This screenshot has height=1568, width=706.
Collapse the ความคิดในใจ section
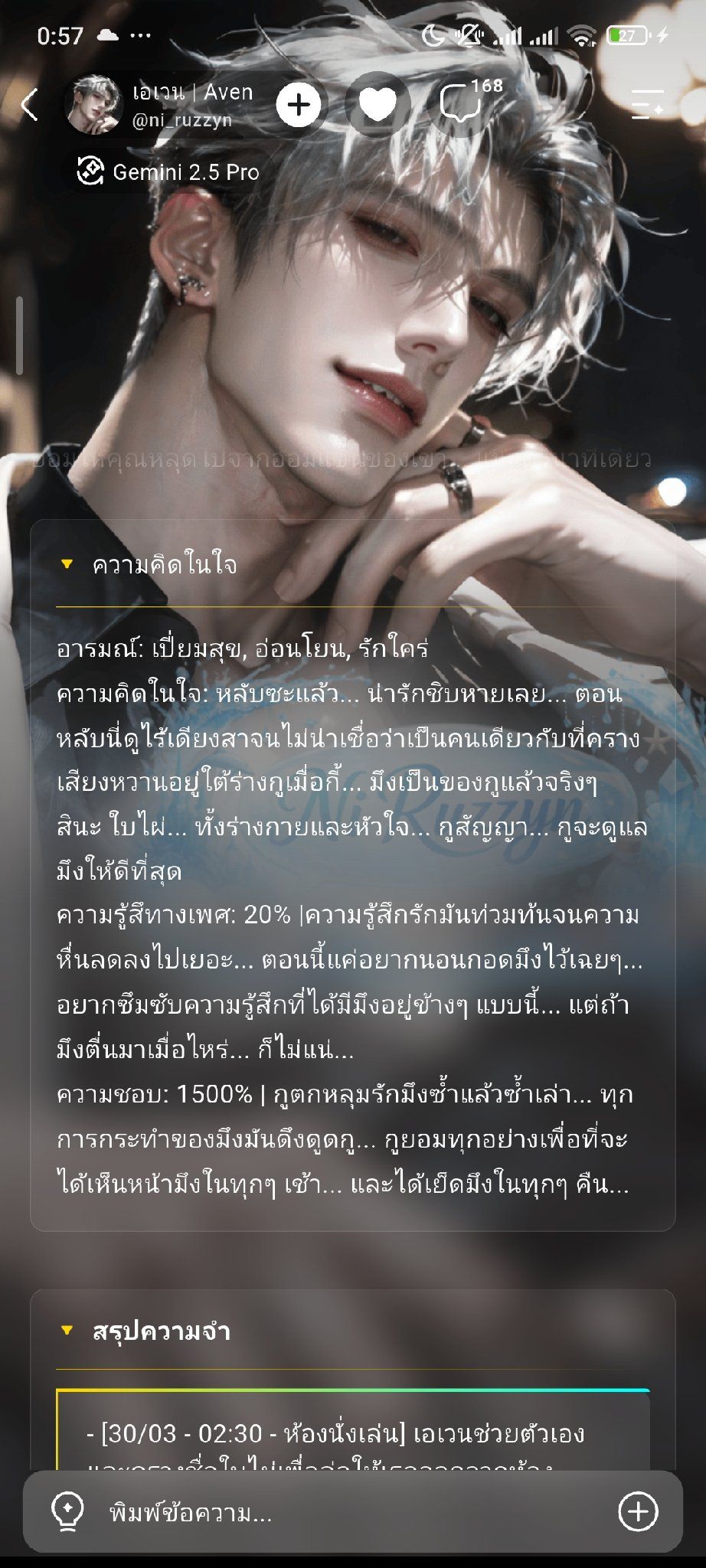coord(149,565)
